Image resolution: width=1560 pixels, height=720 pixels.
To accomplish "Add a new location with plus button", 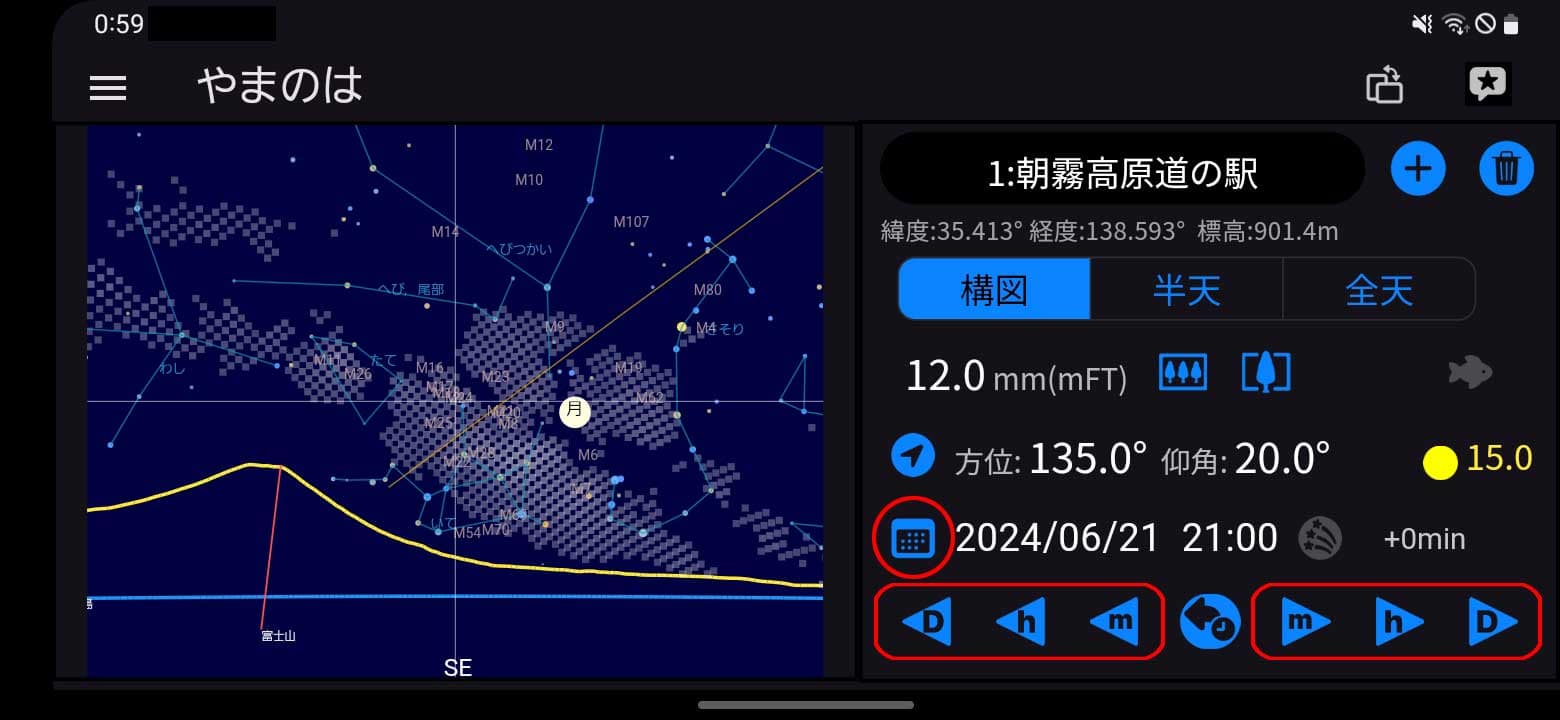I will pos(1418,168).
